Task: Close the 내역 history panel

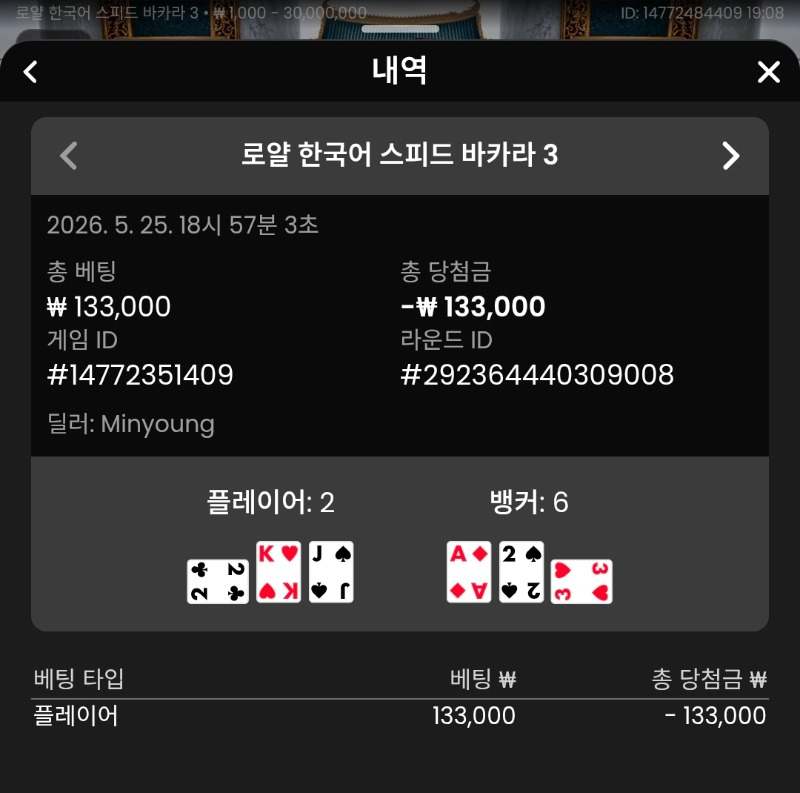Action: click(769, 71)
